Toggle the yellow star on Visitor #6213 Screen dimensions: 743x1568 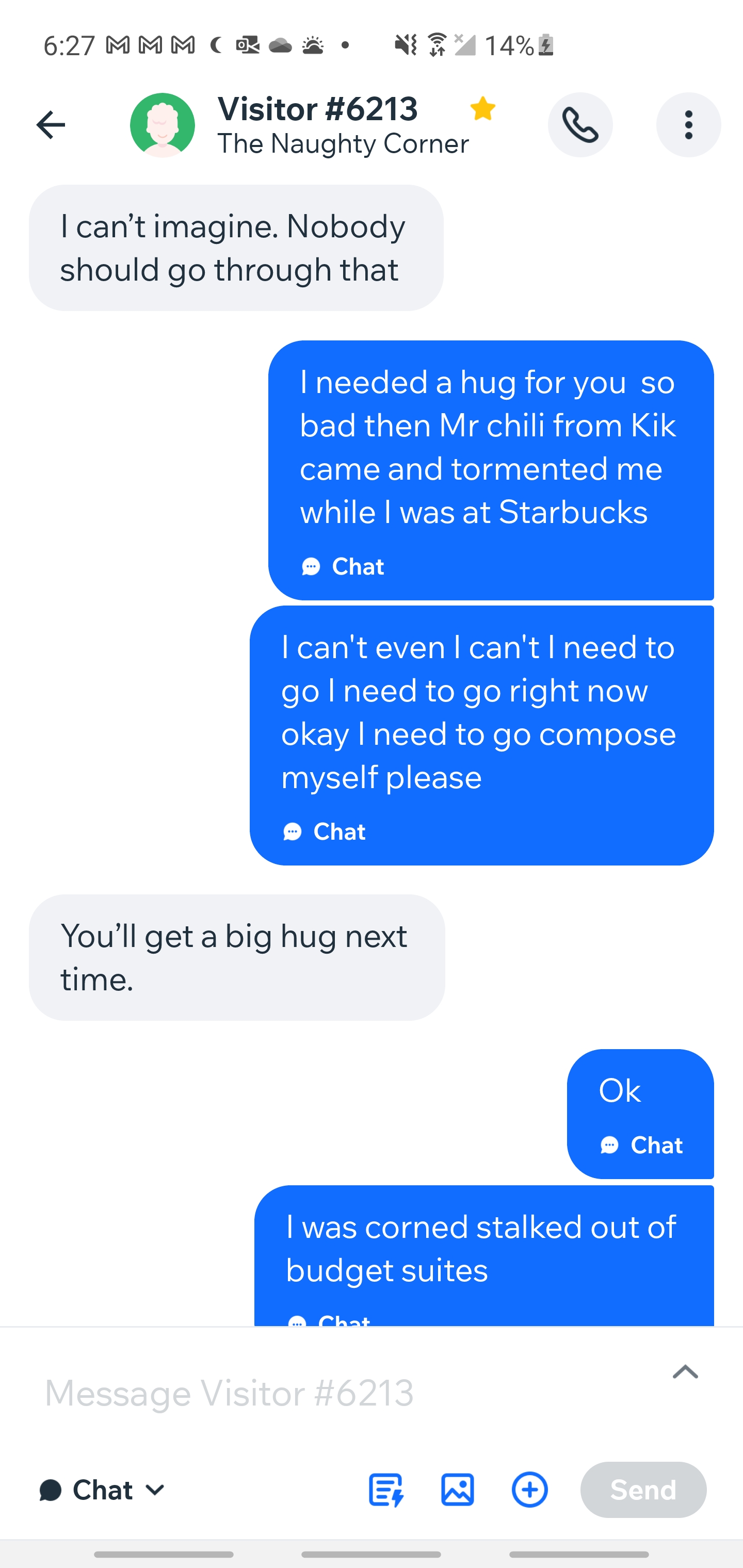pyautogui.click(x=482, y=109)
